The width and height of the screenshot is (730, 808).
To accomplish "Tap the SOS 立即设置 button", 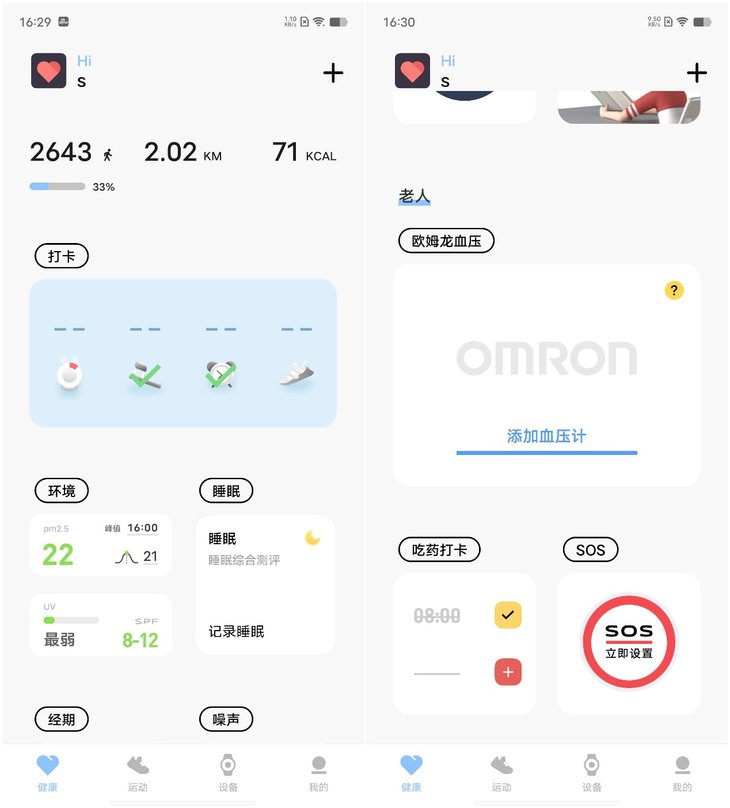I will coord(628,642).
